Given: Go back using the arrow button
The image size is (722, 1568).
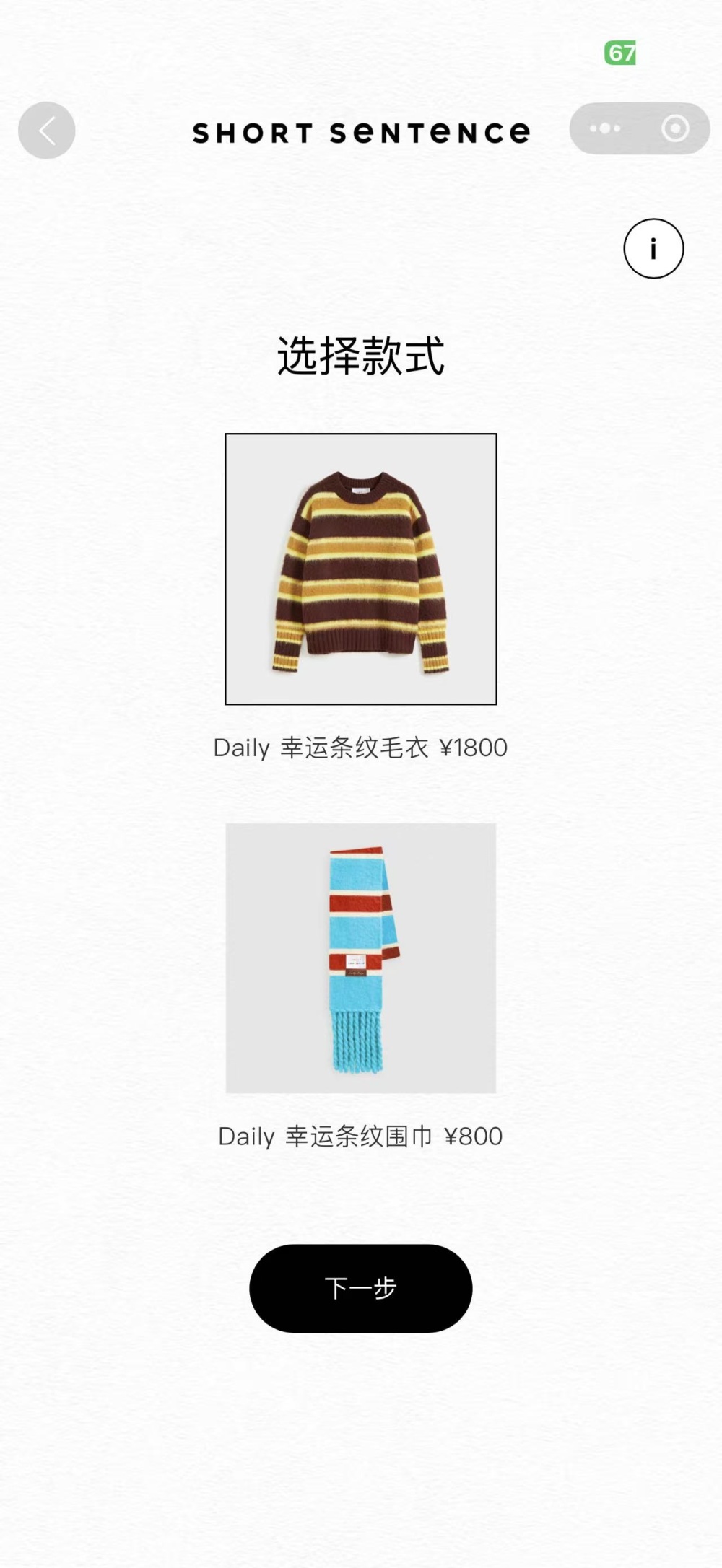Looking at the screenshot, I should coord(47,131).
